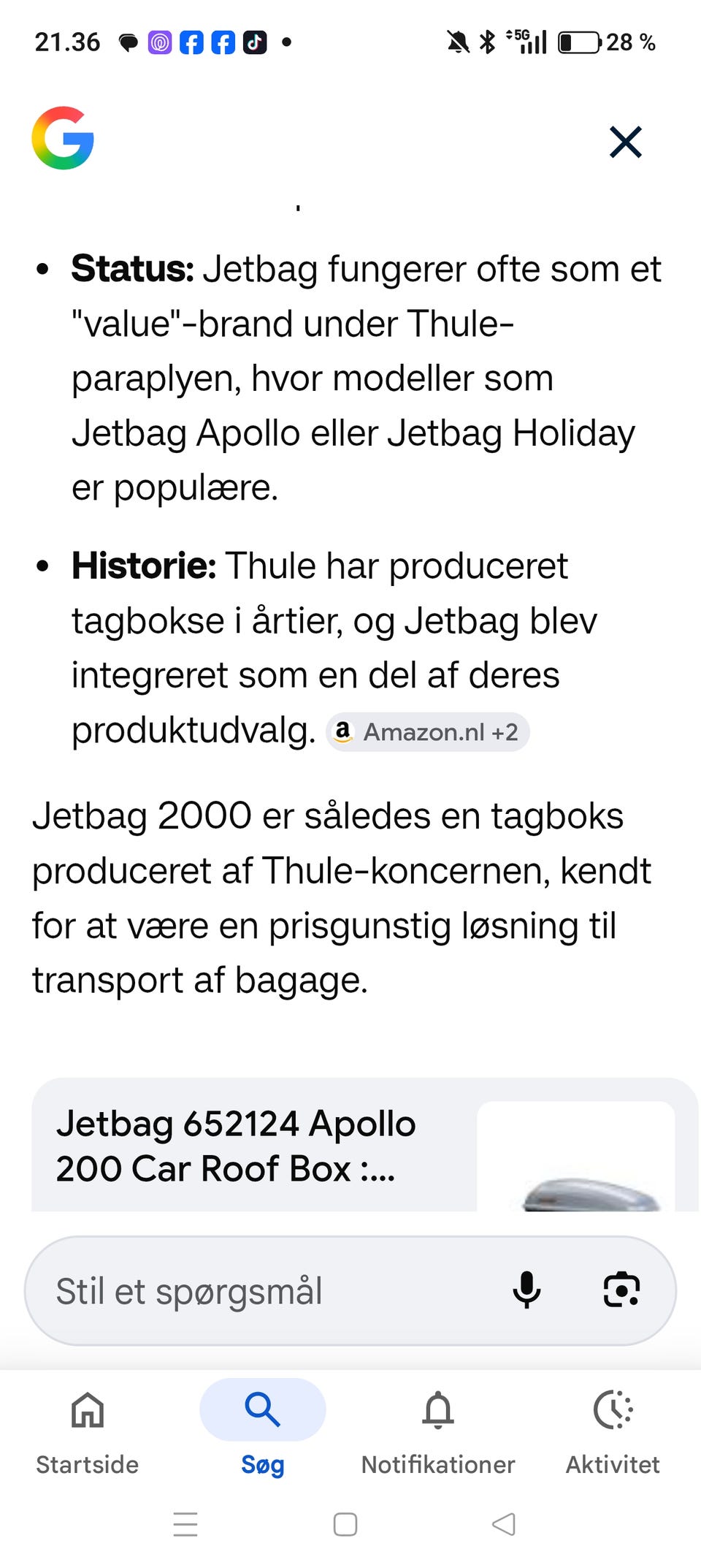701x1568 pixels.
Task: Open the Amazon icon in the source chip
Action: pos(344,731)
